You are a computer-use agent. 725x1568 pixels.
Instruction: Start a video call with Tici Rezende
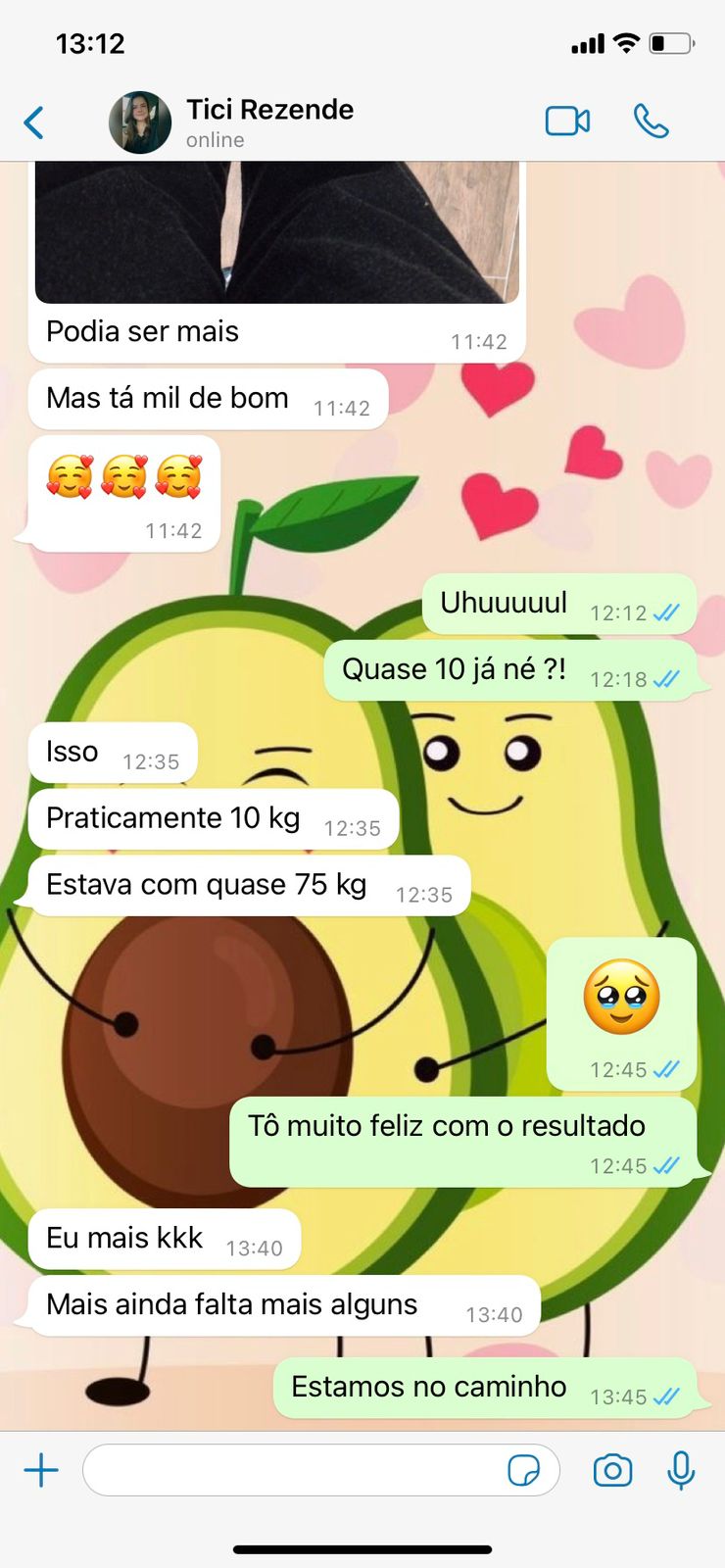tap(567, 122)
